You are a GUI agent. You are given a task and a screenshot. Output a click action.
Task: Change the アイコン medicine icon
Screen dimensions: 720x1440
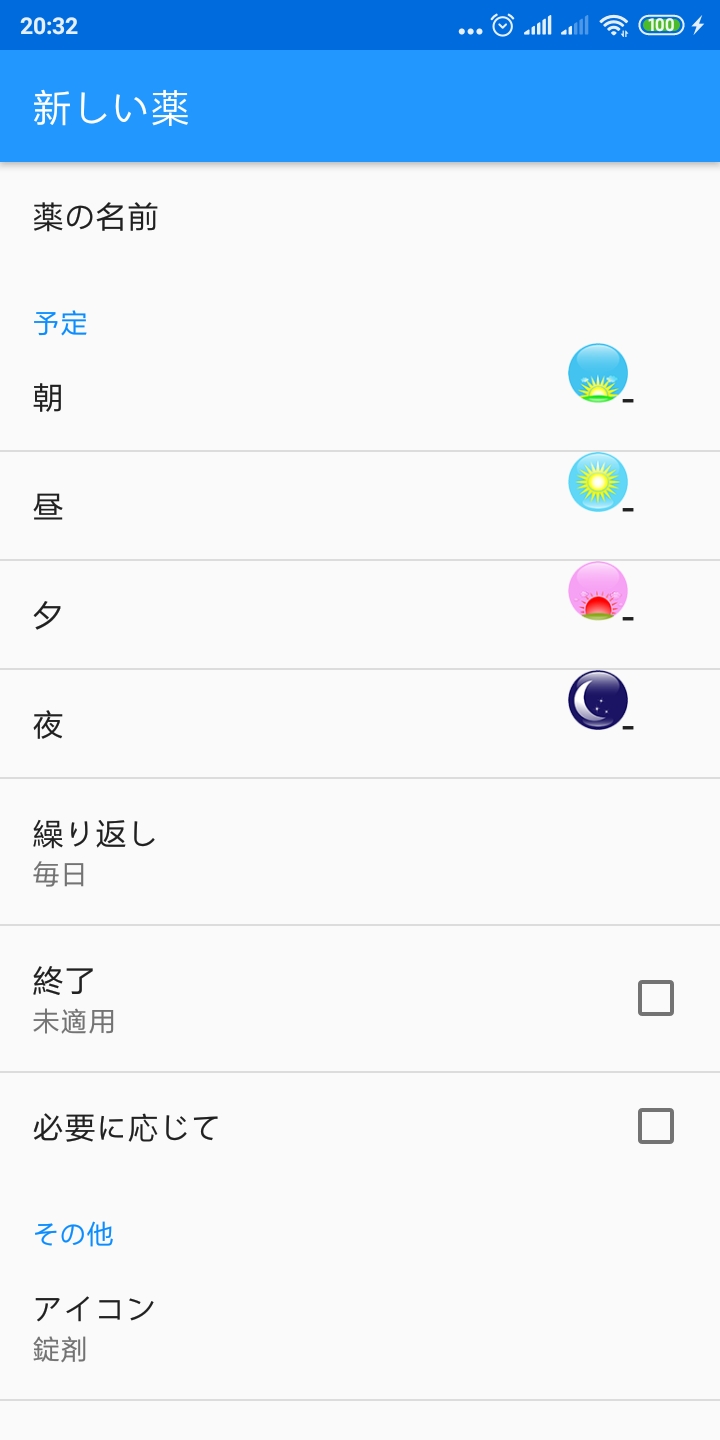360,1327
